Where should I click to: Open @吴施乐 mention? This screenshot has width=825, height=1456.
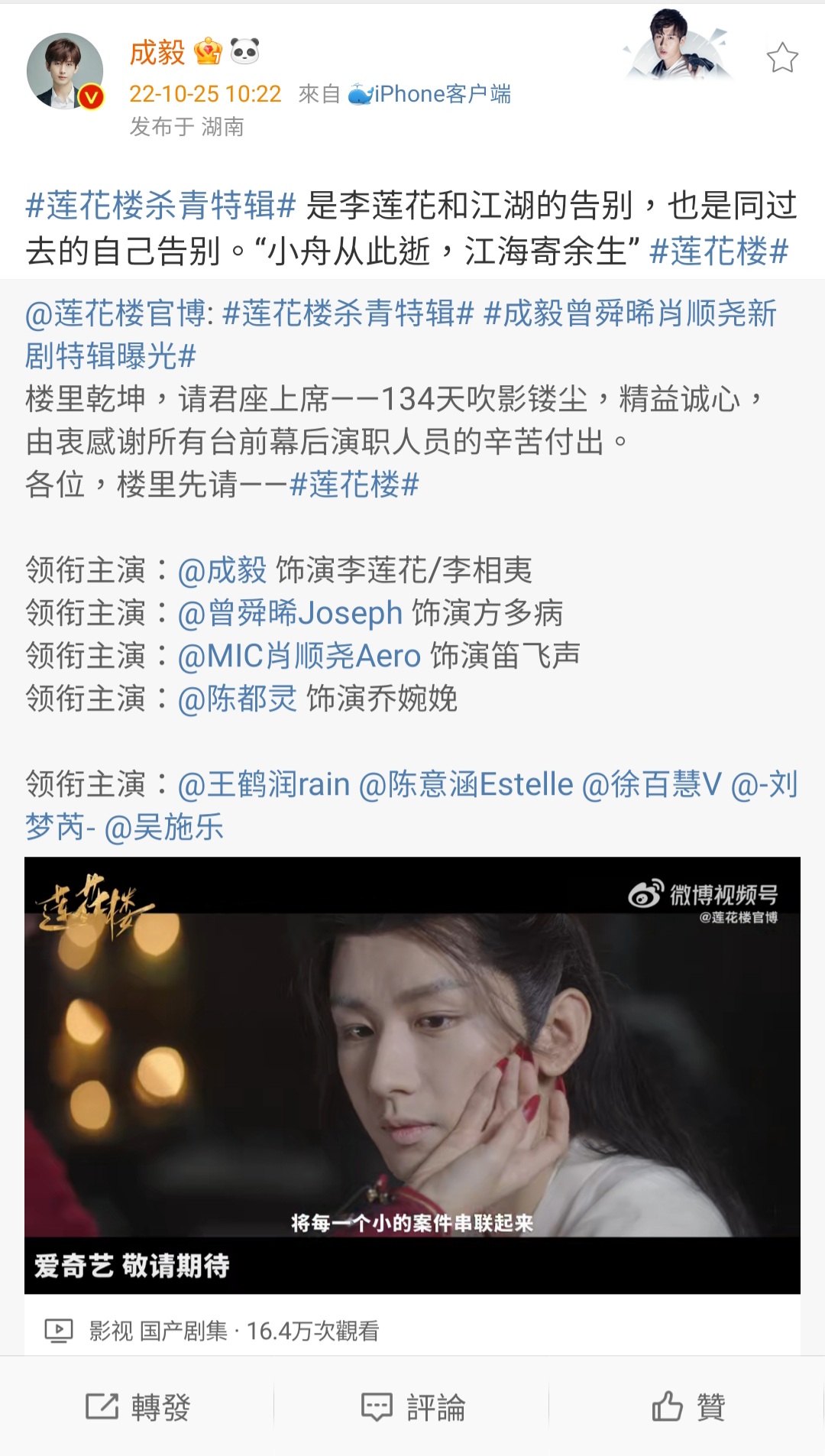[x=164, y=828]
